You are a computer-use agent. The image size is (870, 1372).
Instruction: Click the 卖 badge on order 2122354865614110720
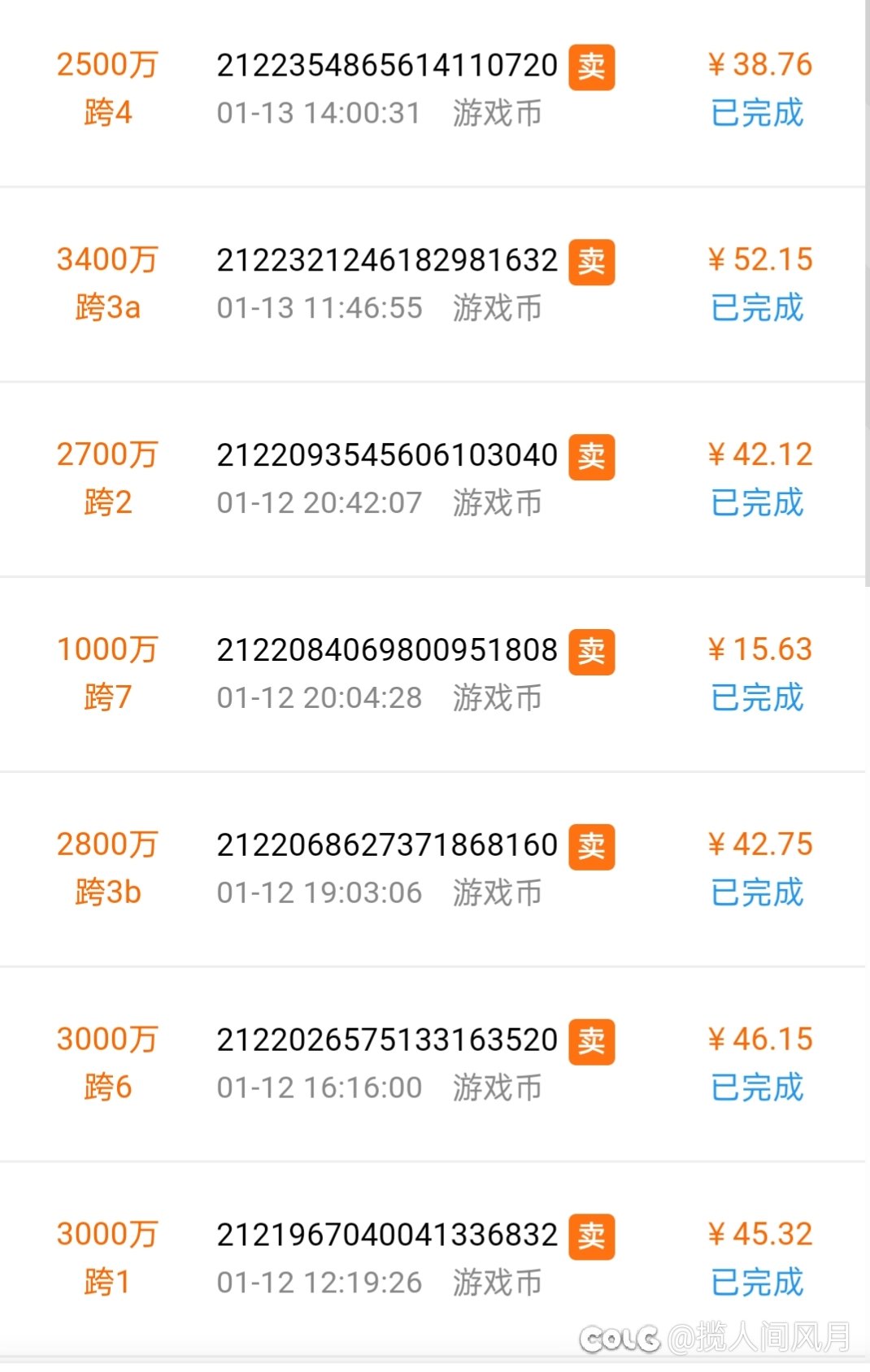point(592,68)
